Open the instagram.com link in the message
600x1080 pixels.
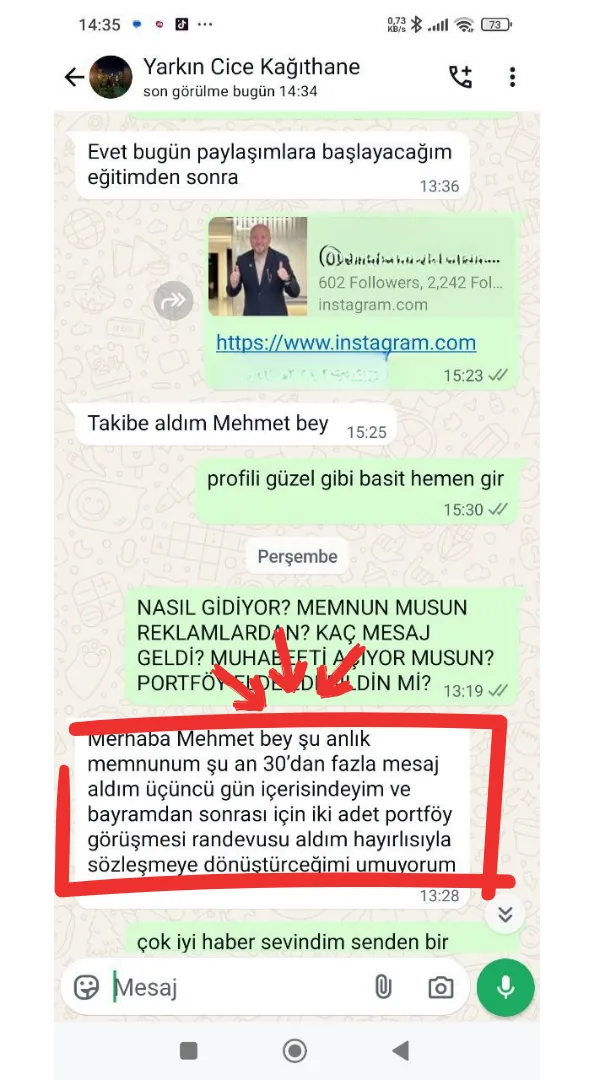(x=346, y=342)
